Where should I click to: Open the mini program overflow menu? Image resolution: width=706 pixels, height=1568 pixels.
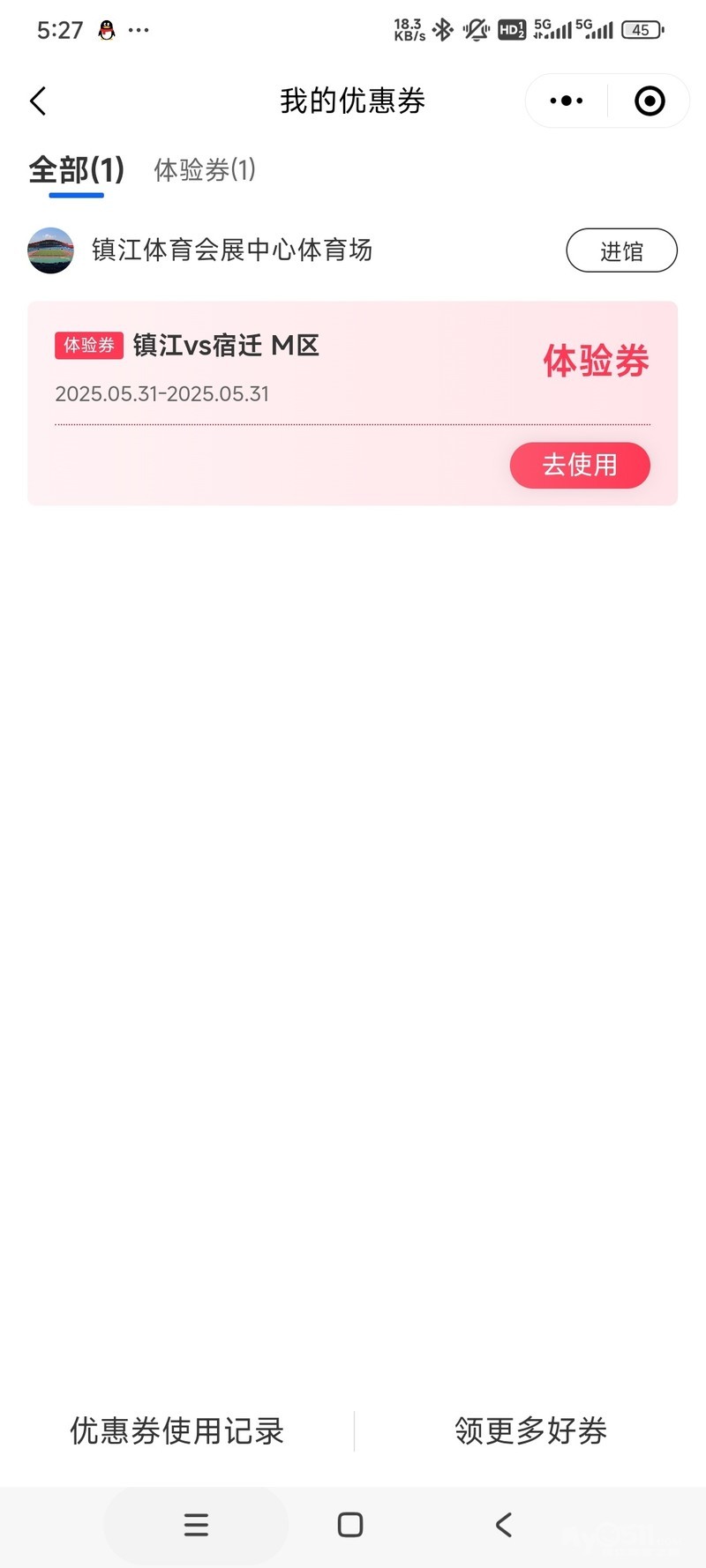(x=566, y=101)
